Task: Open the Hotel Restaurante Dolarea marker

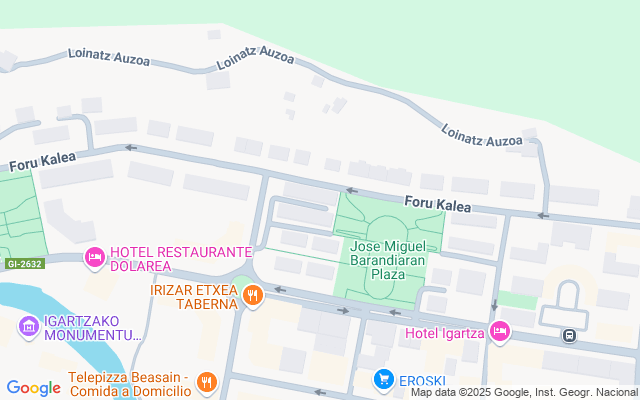Action: coord(96,259)
